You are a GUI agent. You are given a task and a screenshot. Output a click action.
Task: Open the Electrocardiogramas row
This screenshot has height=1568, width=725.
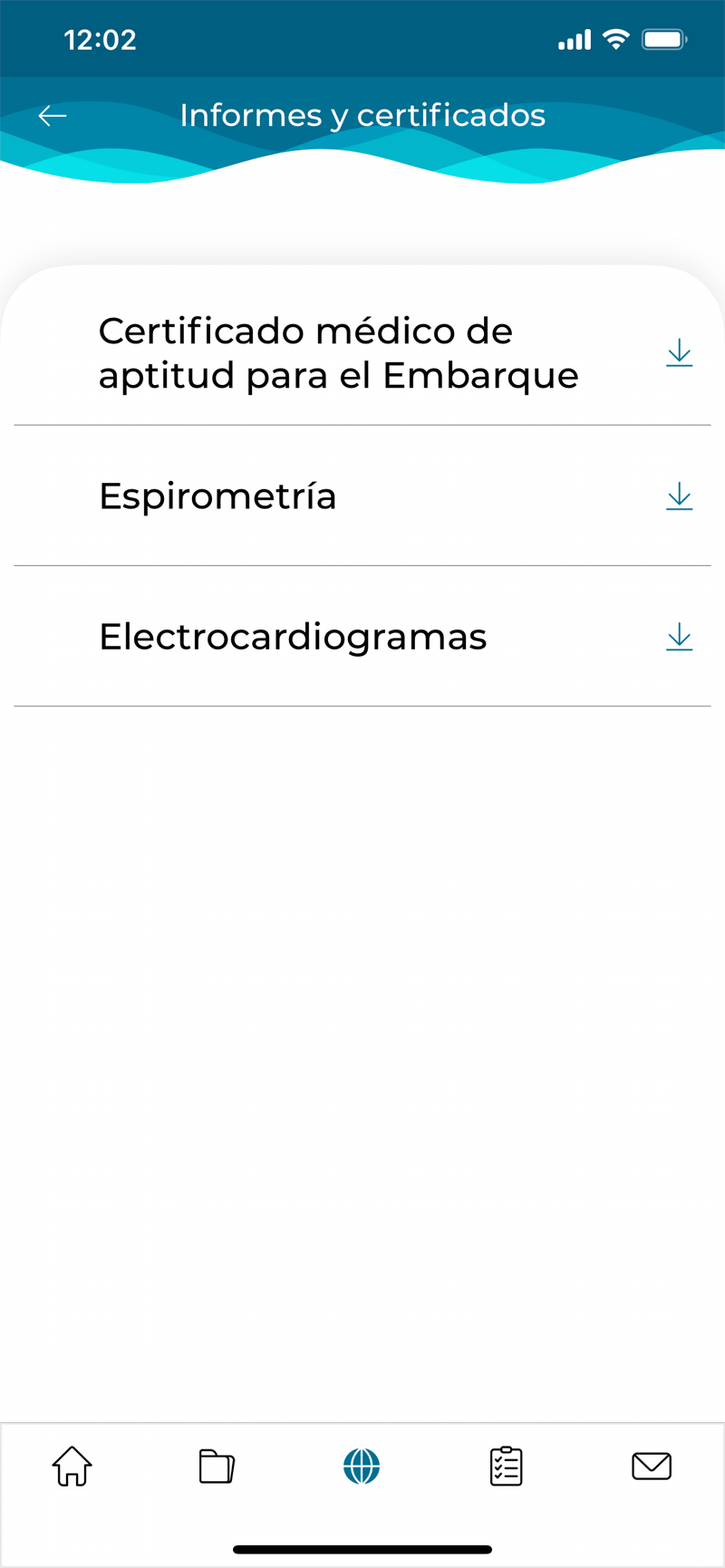click(x=293, y=637)
